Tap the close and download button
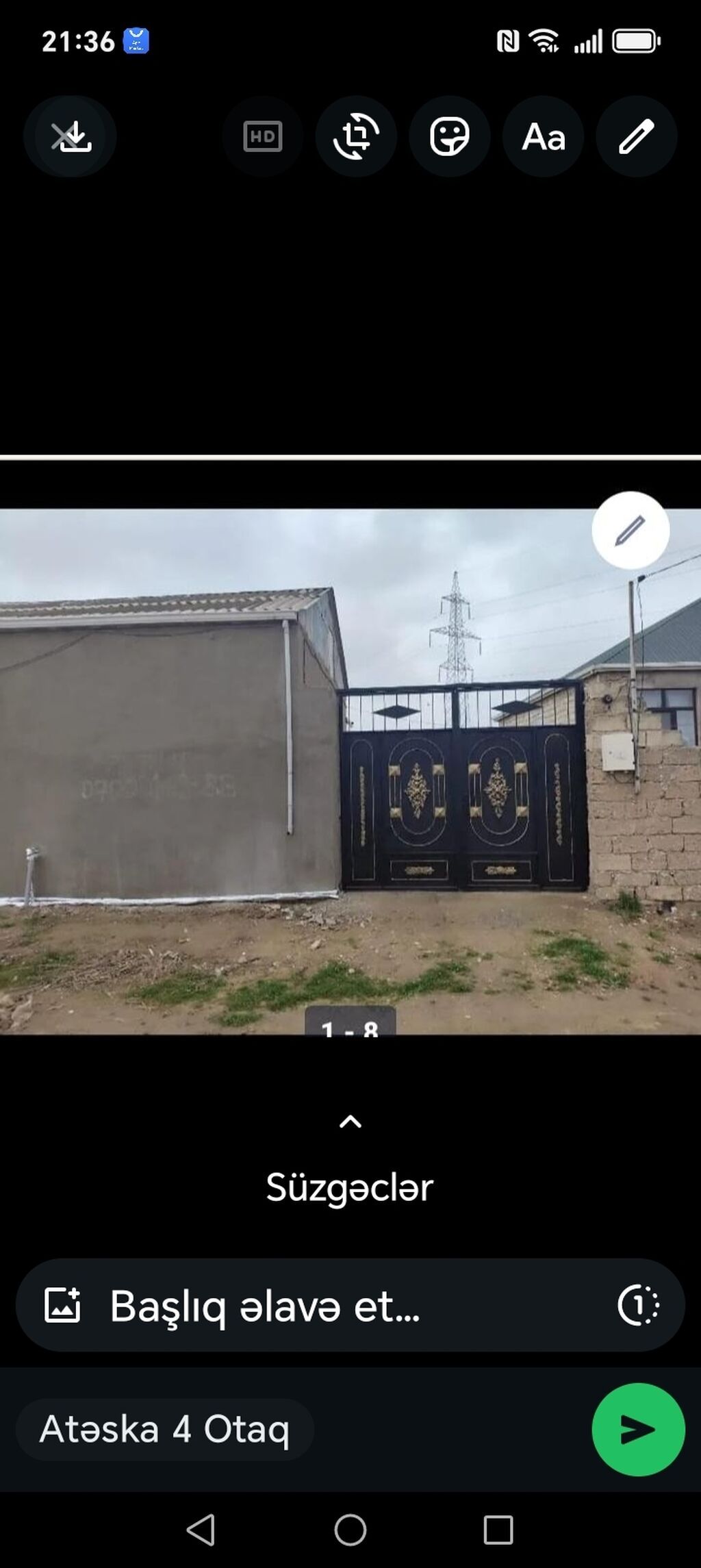Screen dimensions: 701x1568 tap(71, 137)
